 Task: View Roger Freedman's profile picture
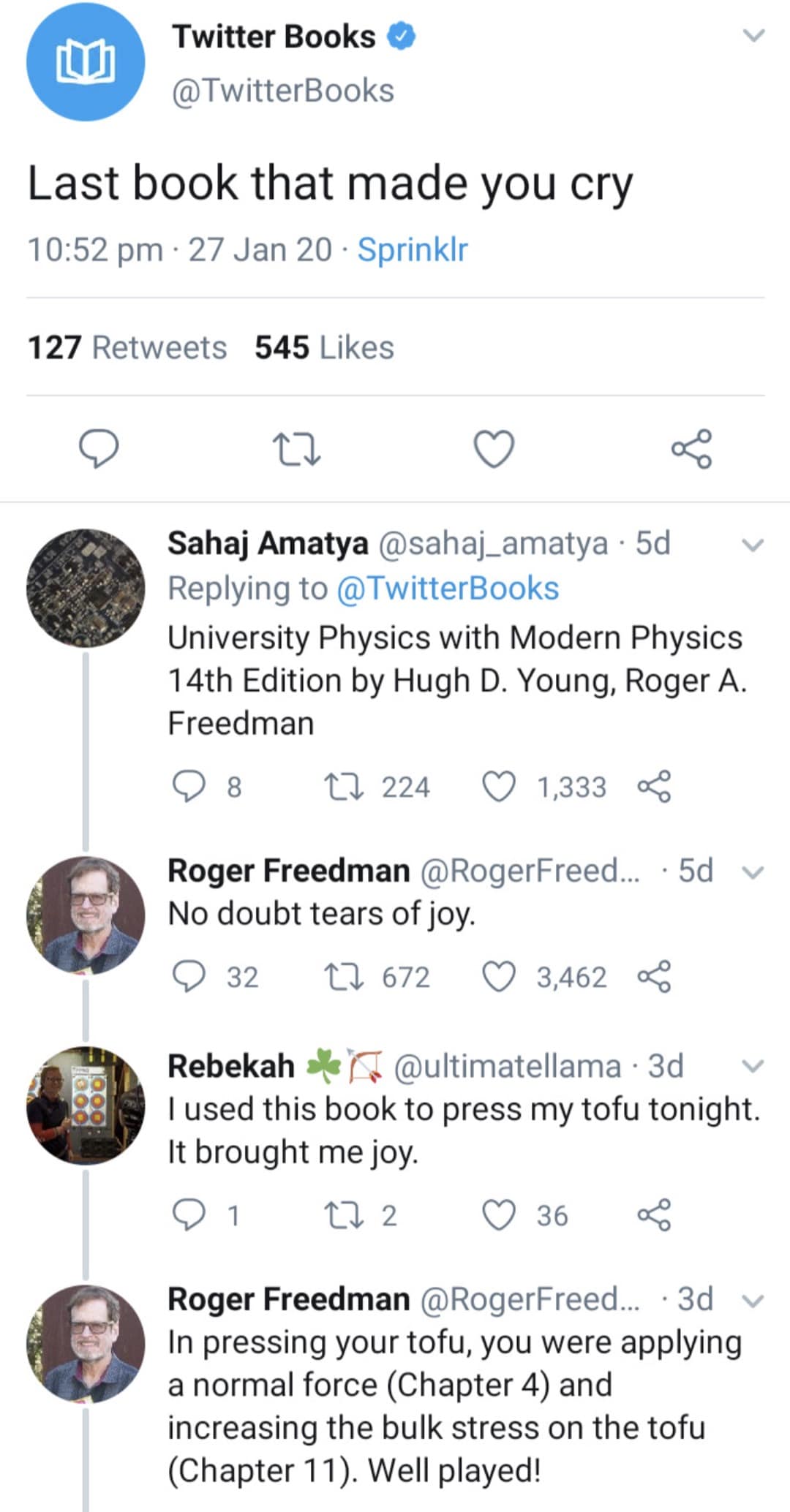86,914
